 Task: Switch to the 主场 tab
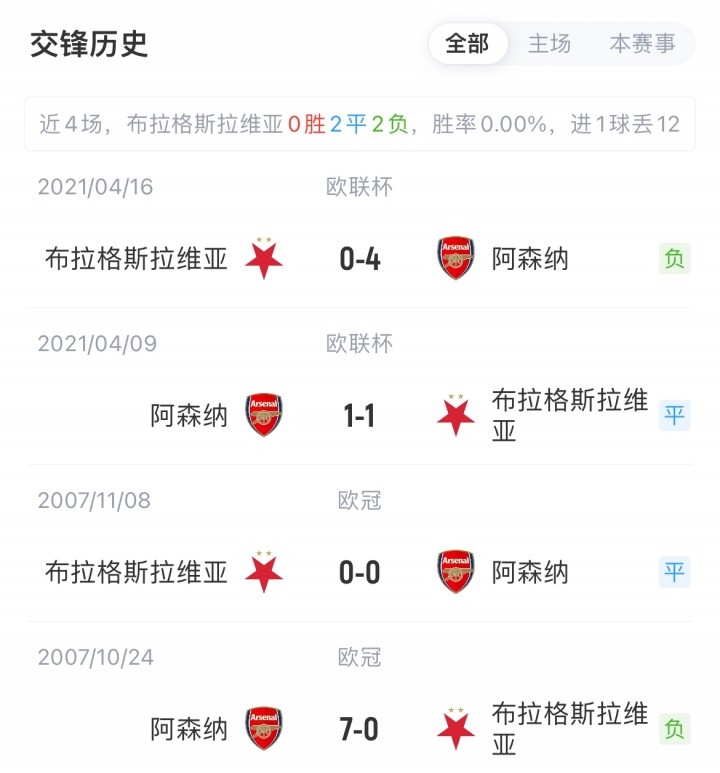coord(549,44)
